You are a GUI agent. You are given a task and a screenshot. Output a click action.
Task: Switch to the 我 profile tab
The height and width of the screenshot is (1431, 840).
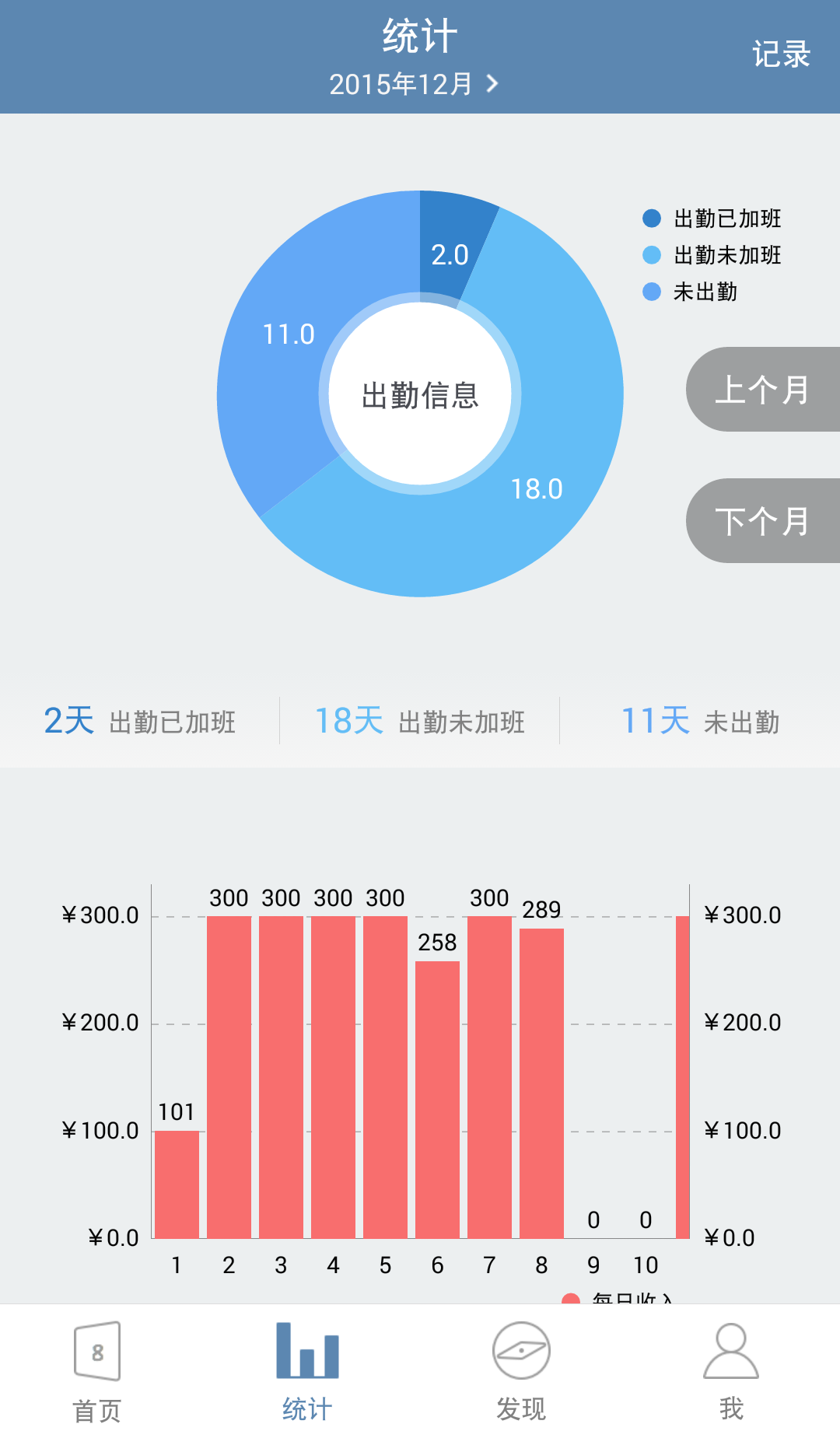(x=731, y=1370)
